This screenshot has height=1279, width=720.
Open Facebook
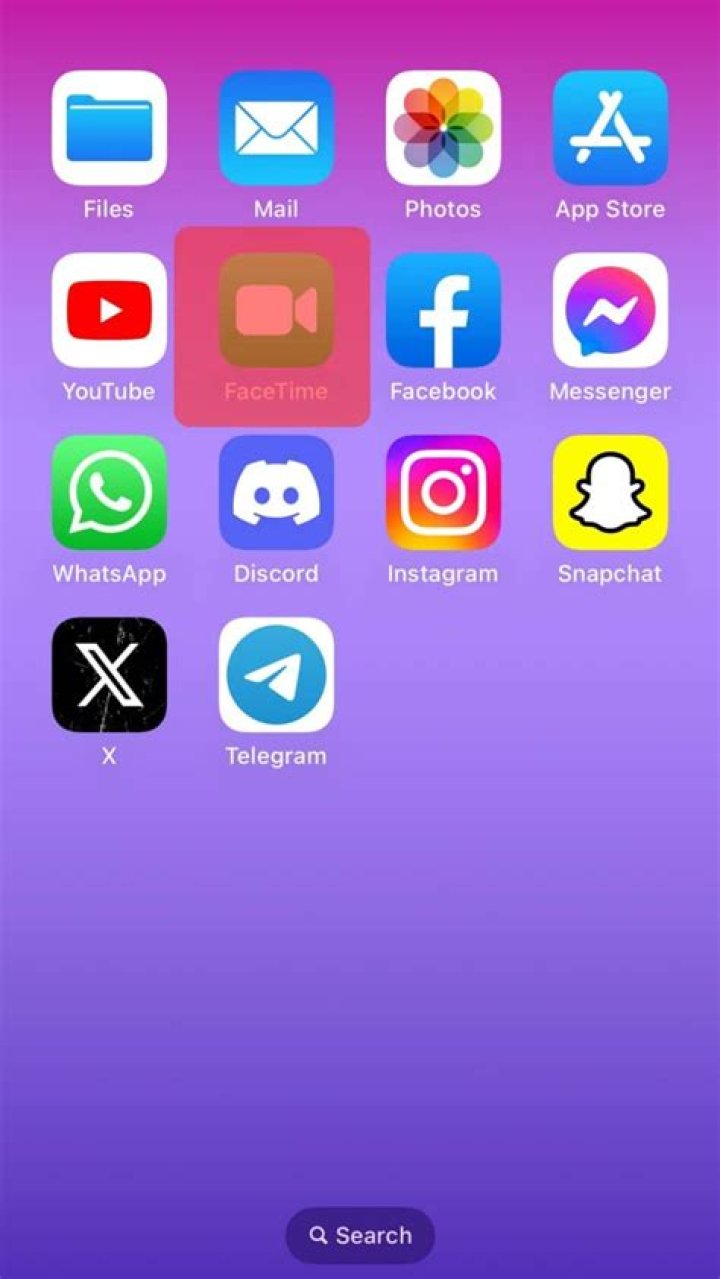(x=443, y=310)
